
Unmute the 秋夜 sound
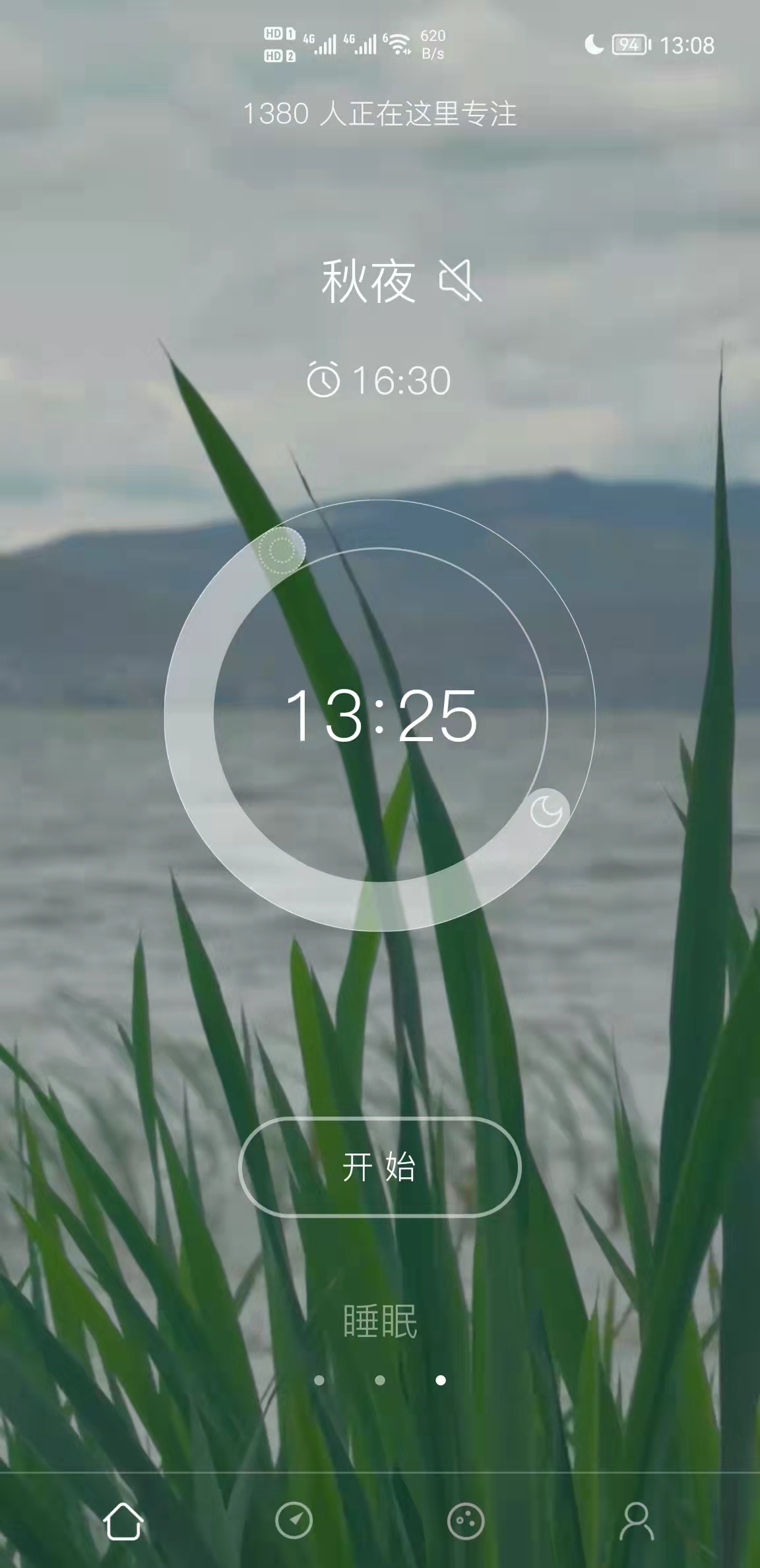pyautogui.click(x=460, y=280)
